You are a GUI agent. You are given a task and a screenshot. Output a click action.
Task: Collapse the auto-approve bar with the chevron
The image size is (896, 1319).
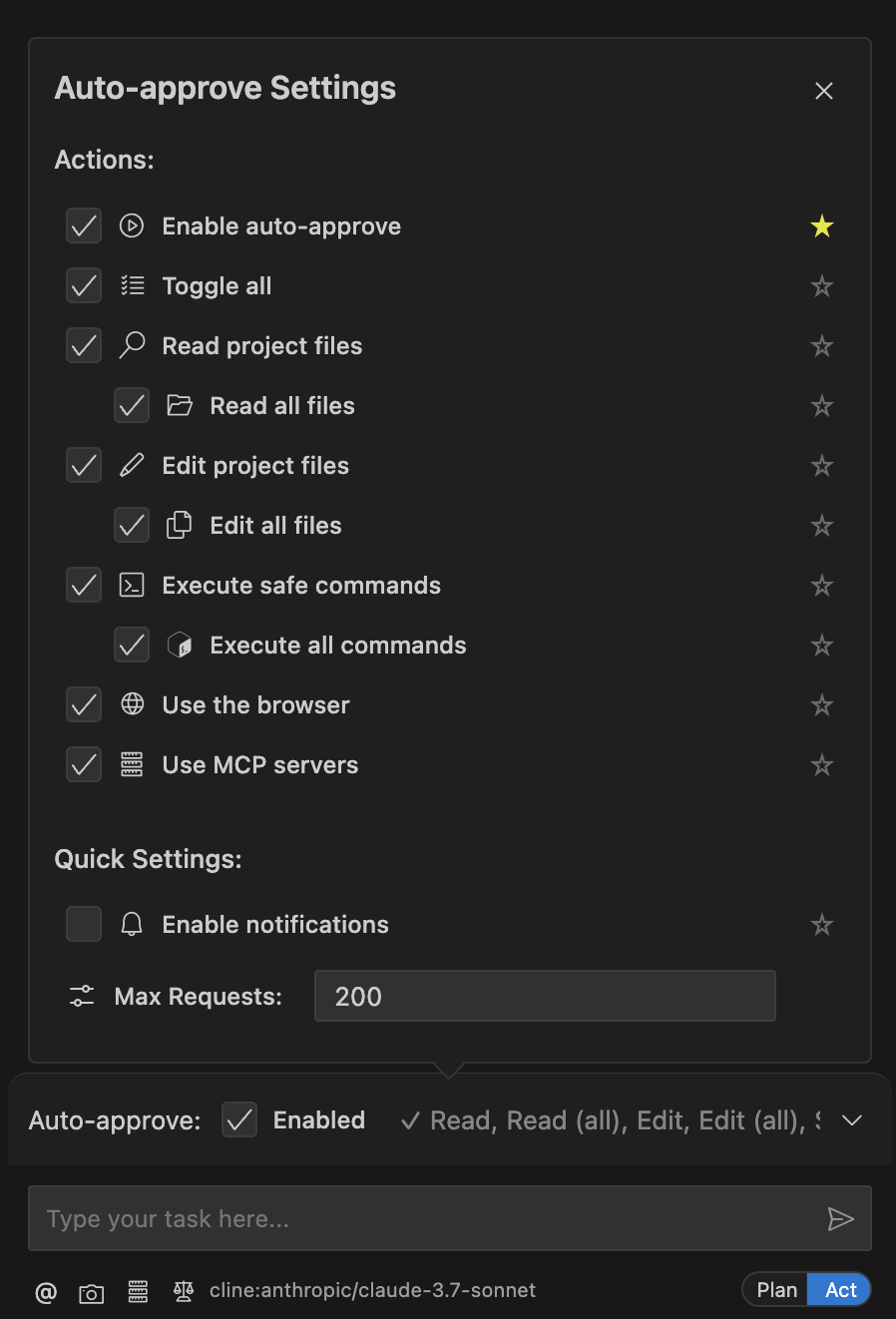click(x=852, y=1120)
